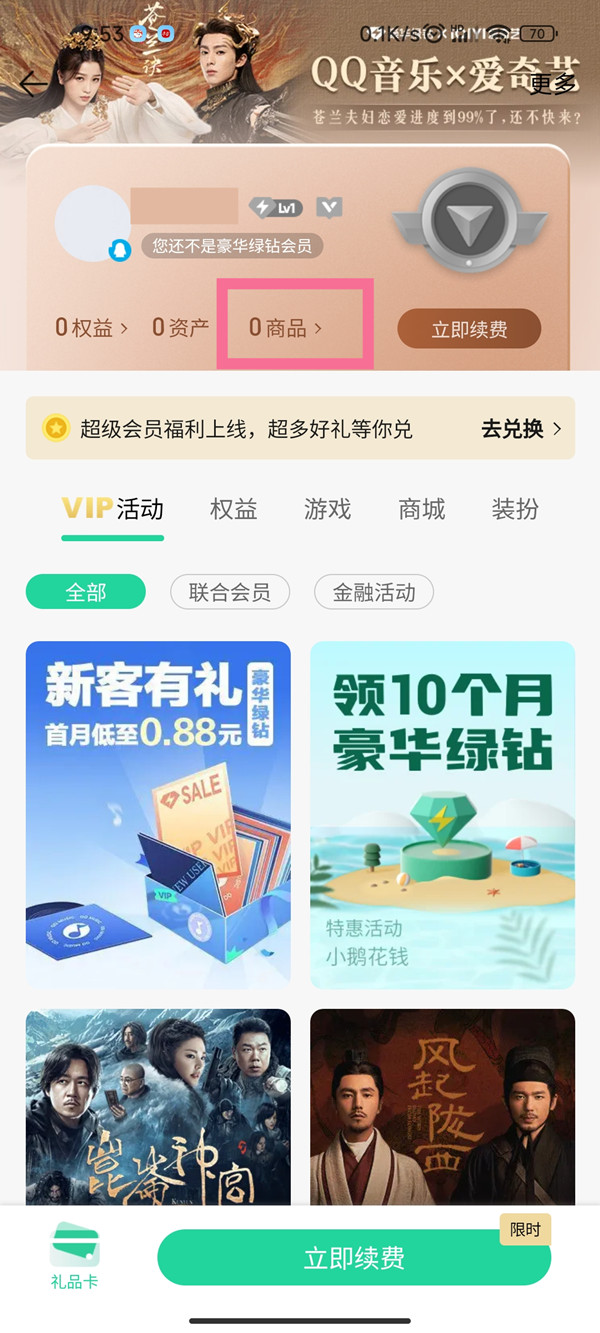Open the 风起陇西 poster card
This screenshot has width=600, height=1333.
coord(442,1105)
